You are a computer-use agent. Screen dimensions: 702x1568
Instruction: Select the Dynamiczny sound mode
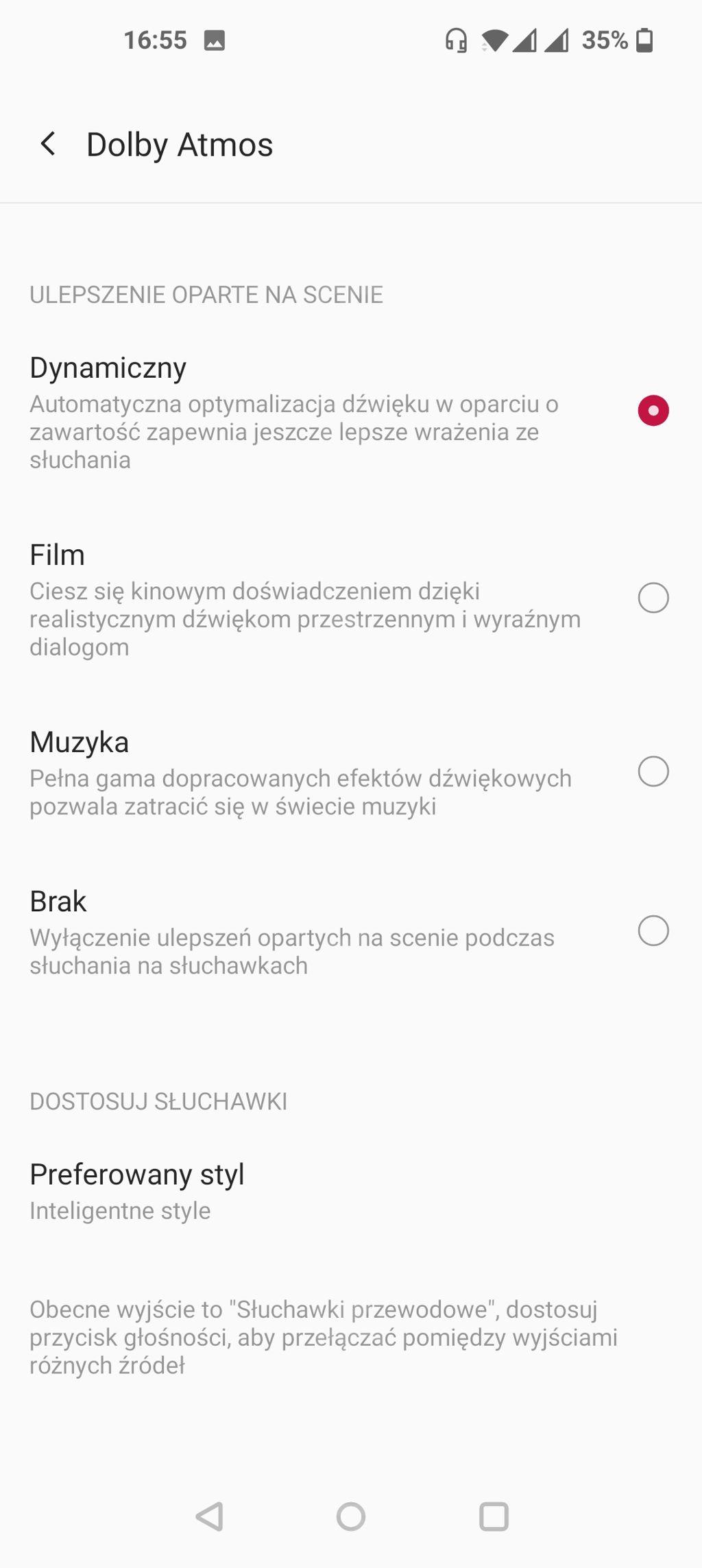tap(653, 411)
